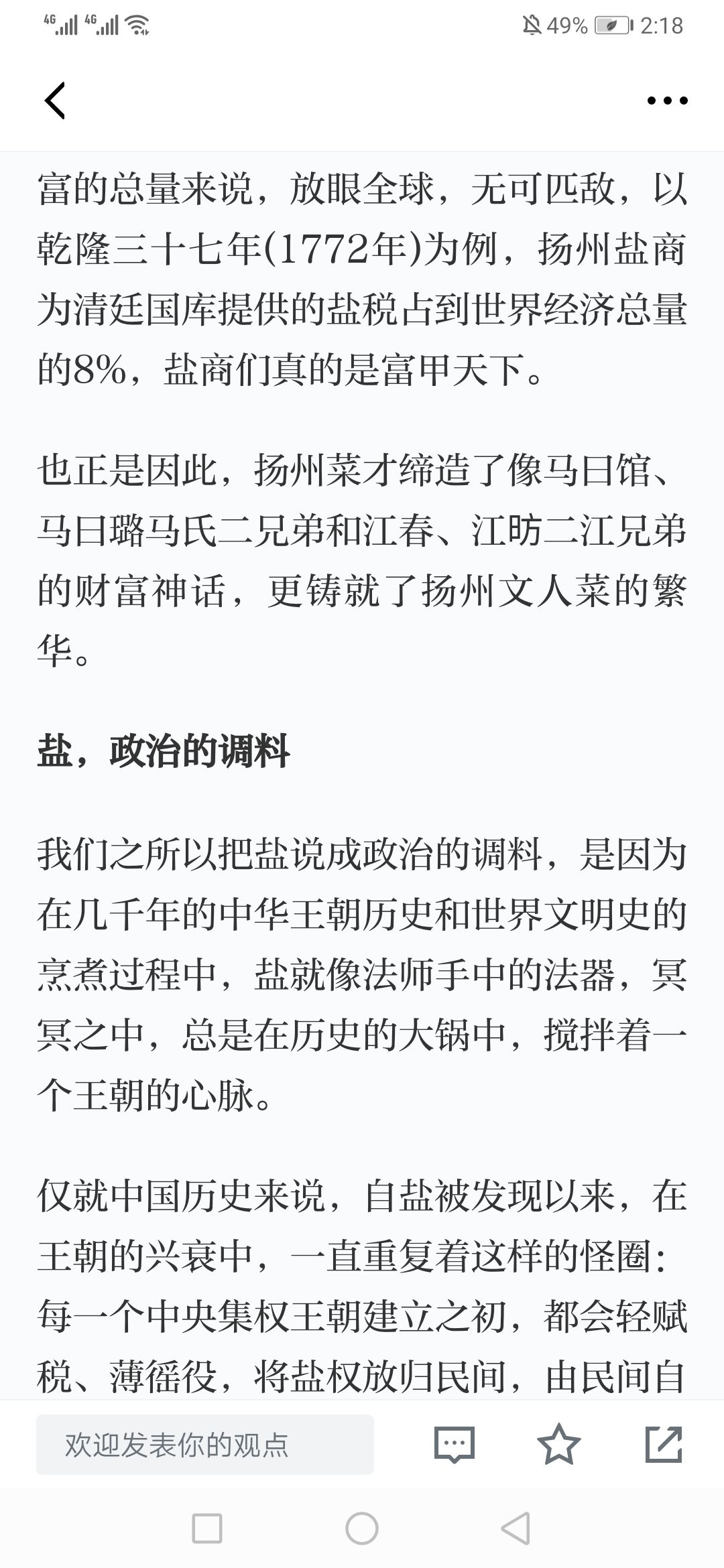Tap the system home button
Image resolution: width=724 pixels, height=1568 pixels.
[x=362, y=1529]
